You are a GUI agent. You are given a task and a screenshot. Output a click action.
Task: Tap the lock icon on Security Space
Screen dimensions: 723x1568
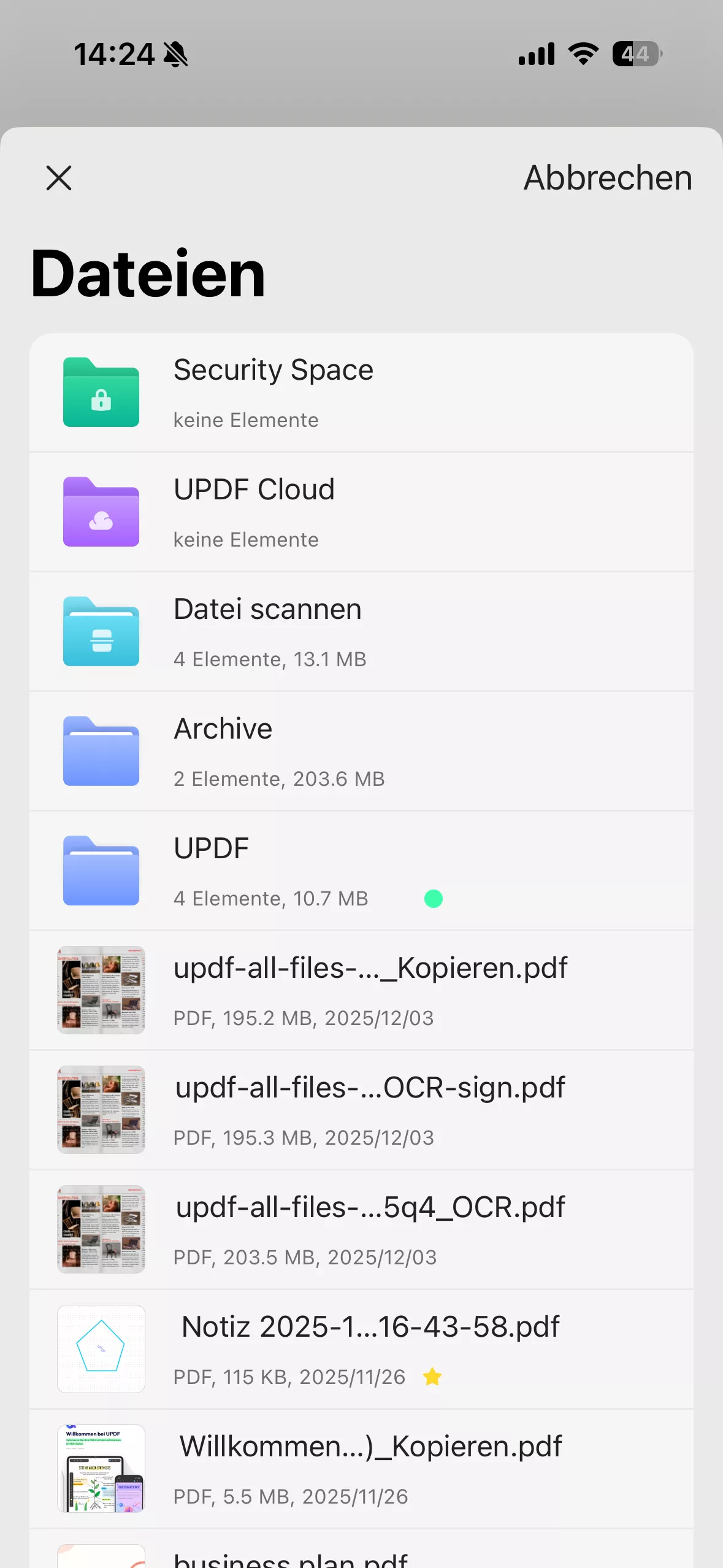(101, 399)
